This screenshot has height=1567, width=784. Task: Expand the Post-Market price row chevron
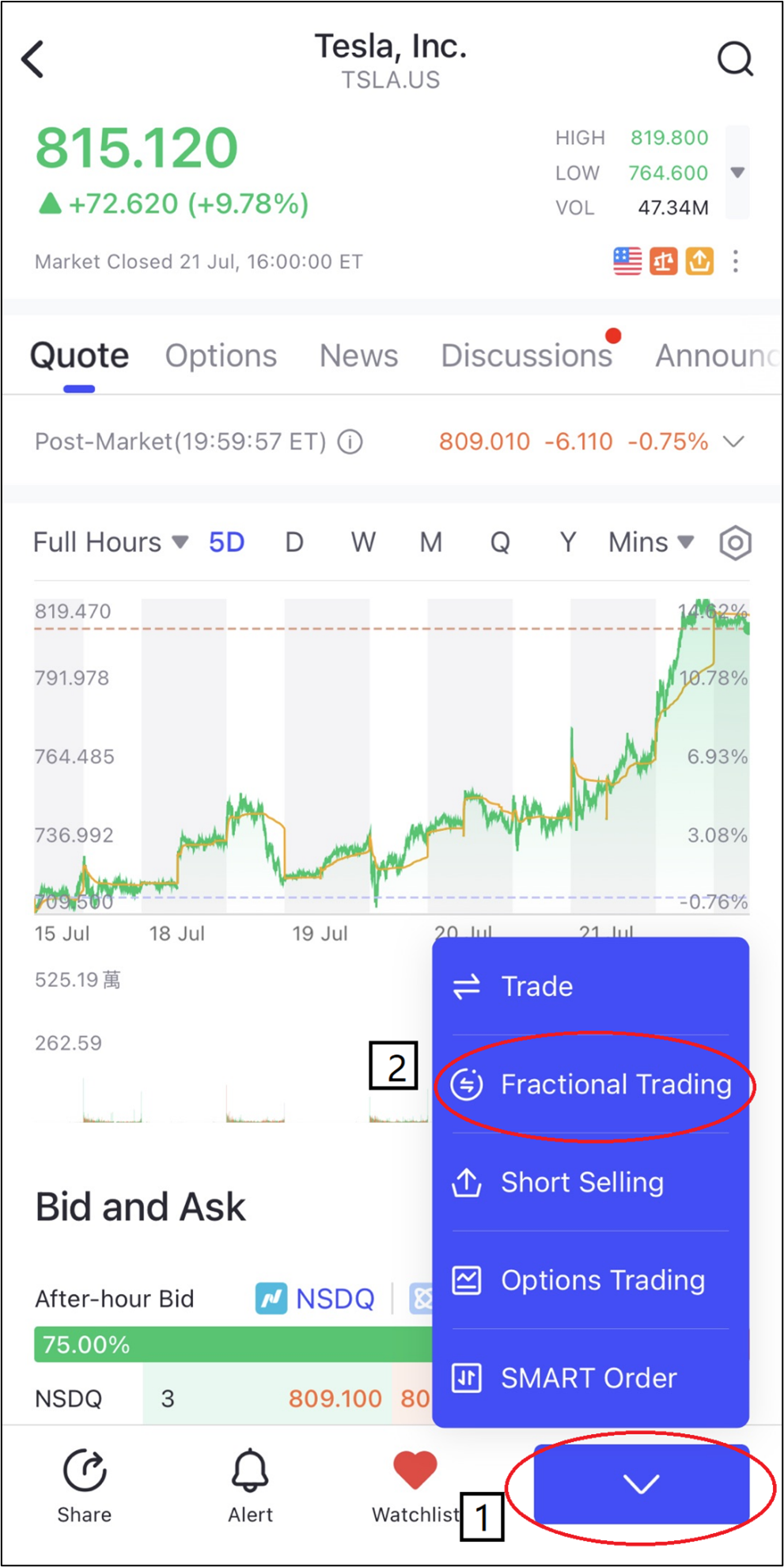point(734,442)
